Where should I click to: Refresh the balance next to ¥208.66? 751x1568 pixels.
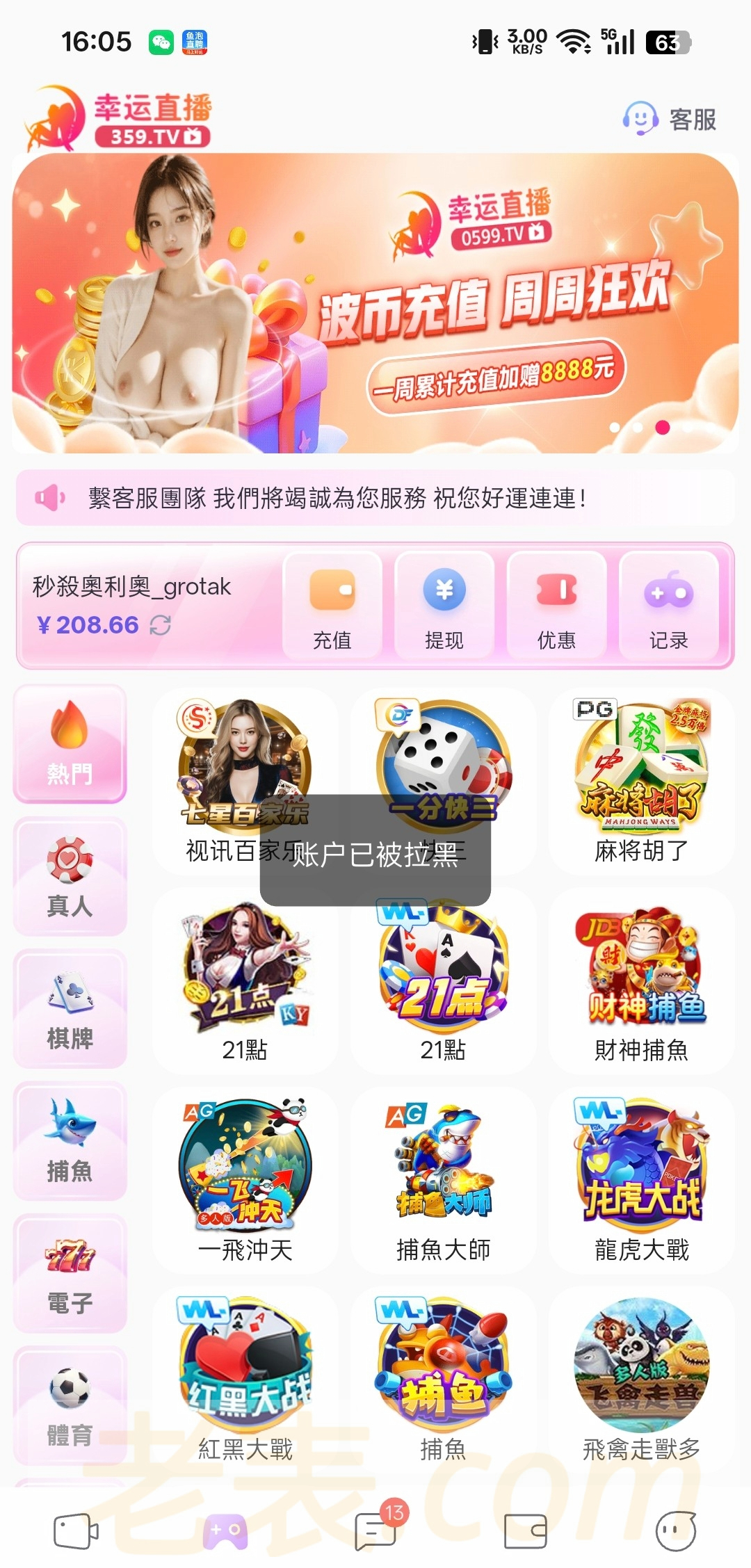pyautogui.click(x=161, y=625)
